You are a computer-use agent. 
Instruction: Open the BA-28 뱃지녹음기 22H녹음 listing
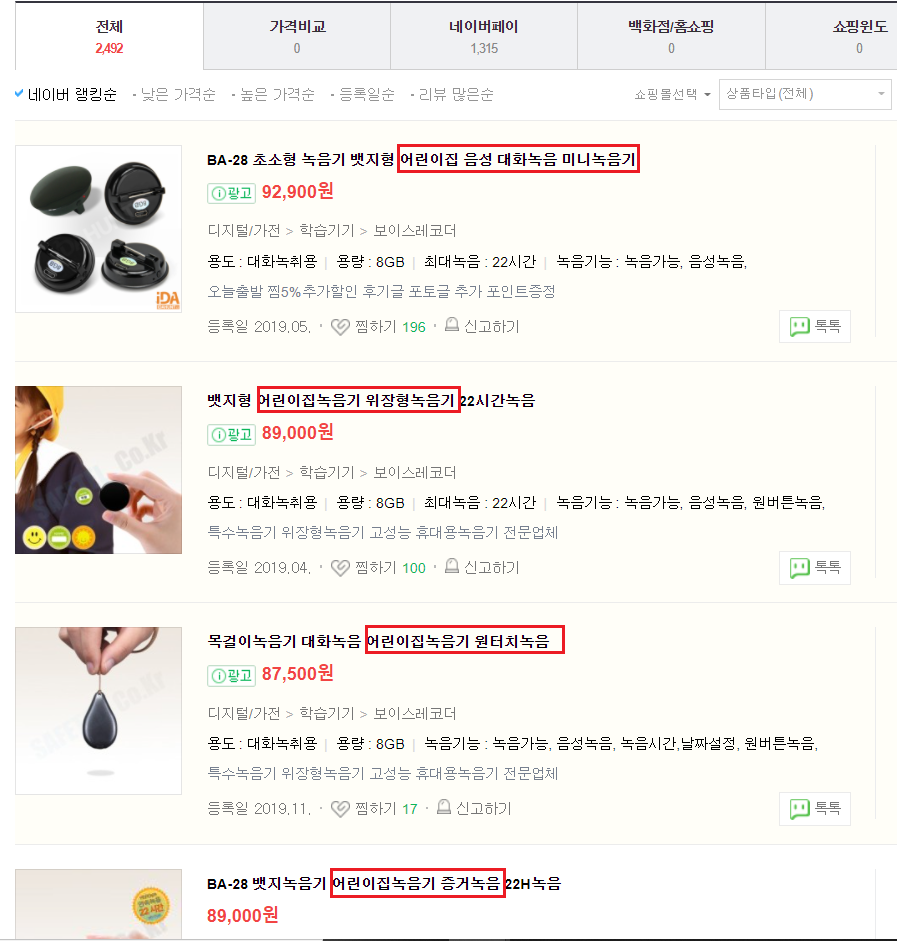point(383,884)
